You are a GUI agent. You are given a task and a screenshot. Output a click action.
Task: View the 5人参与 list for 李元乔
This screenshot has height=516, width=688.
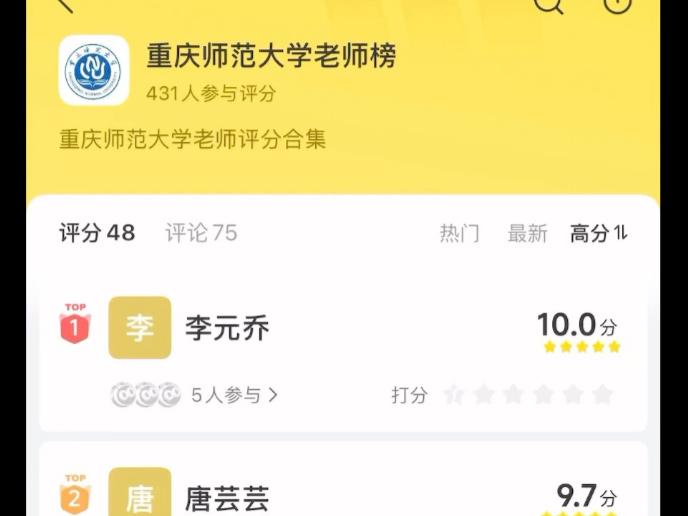click(234, 395)
